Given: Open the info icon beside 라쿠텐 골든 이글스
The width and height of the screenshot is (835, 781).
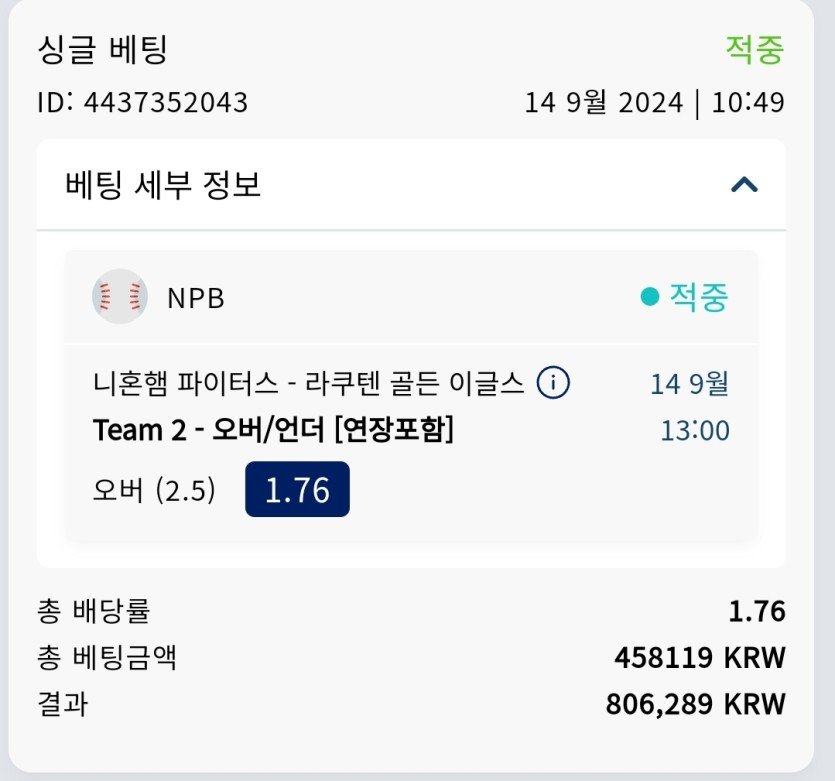Looking at the screenshot, I should coord(553,383).
